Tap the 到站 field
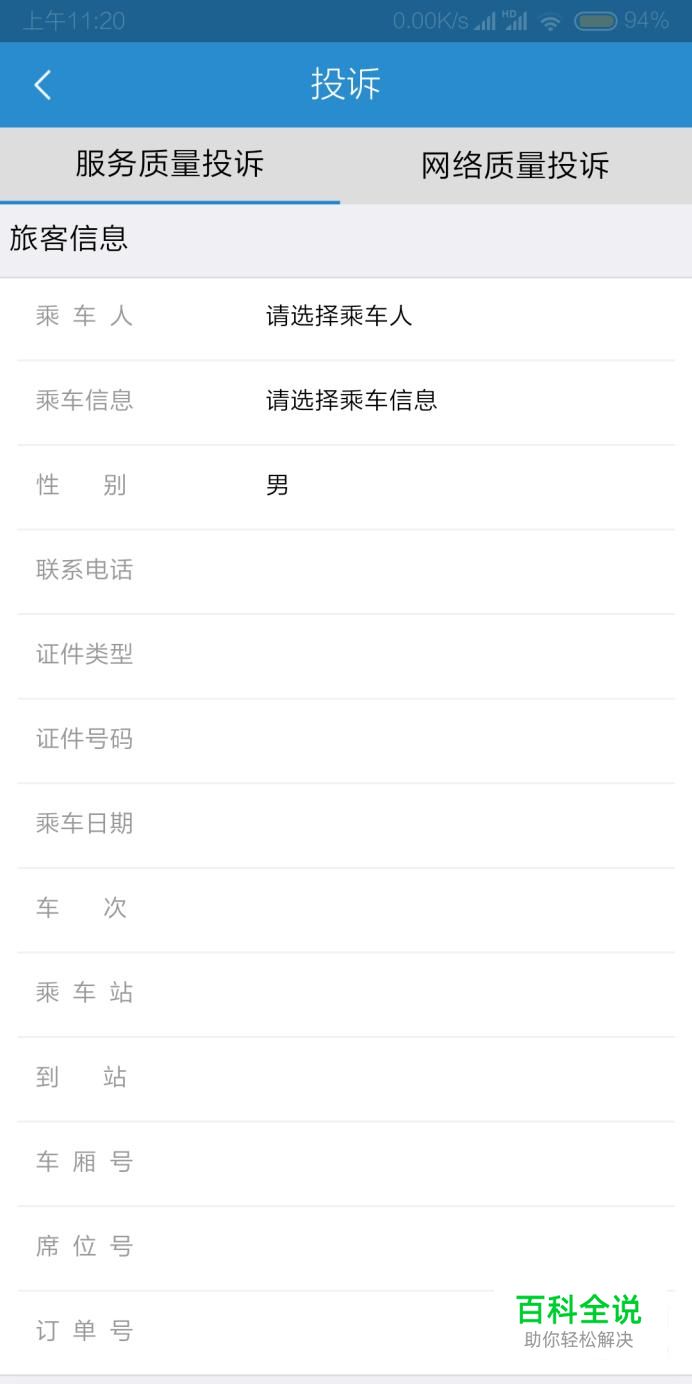Screen dimensions: 692x1384 pos(346,1078)
